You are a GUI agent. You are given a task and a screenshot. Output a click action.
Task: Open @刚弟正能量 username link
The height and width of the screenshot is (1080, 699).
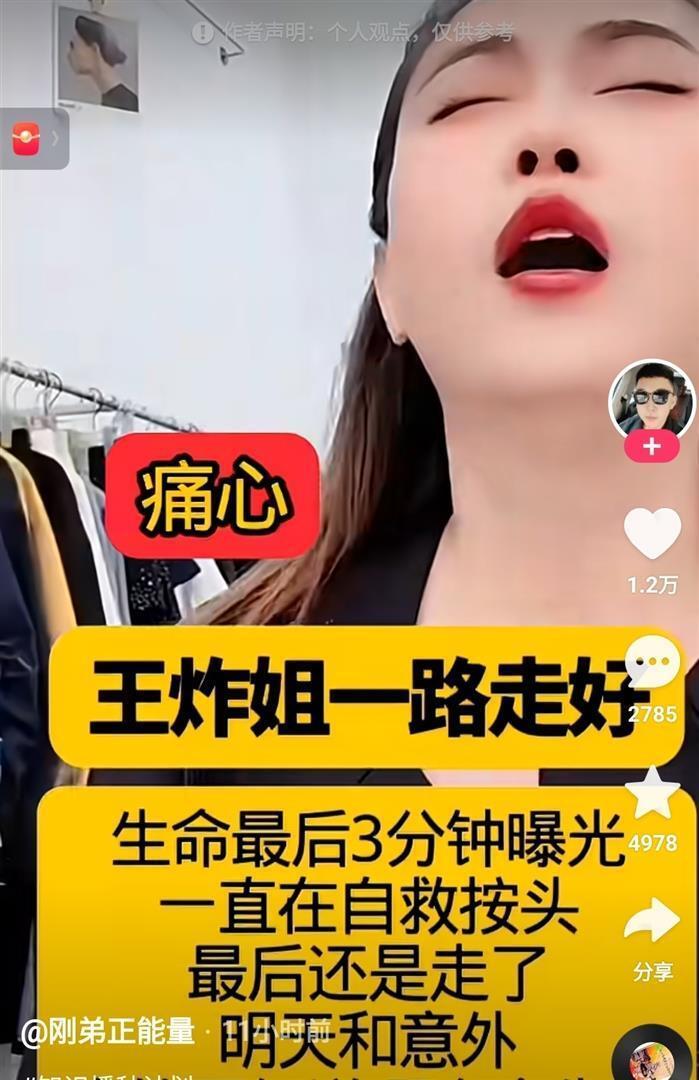(x=108, y=1031)
